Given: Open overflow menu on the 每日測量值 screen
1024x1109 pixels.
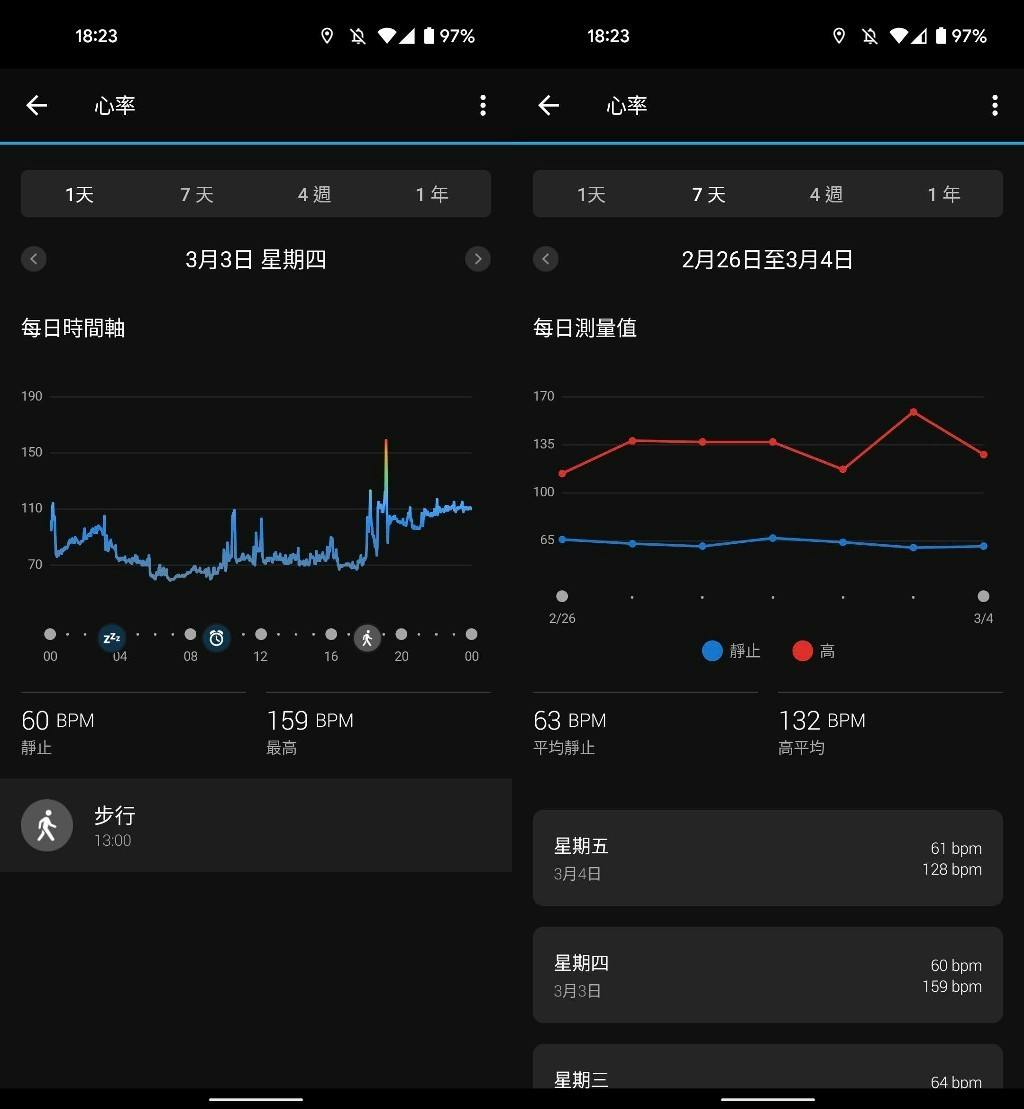Looking at the screenshot, I should tap(995, 105).
